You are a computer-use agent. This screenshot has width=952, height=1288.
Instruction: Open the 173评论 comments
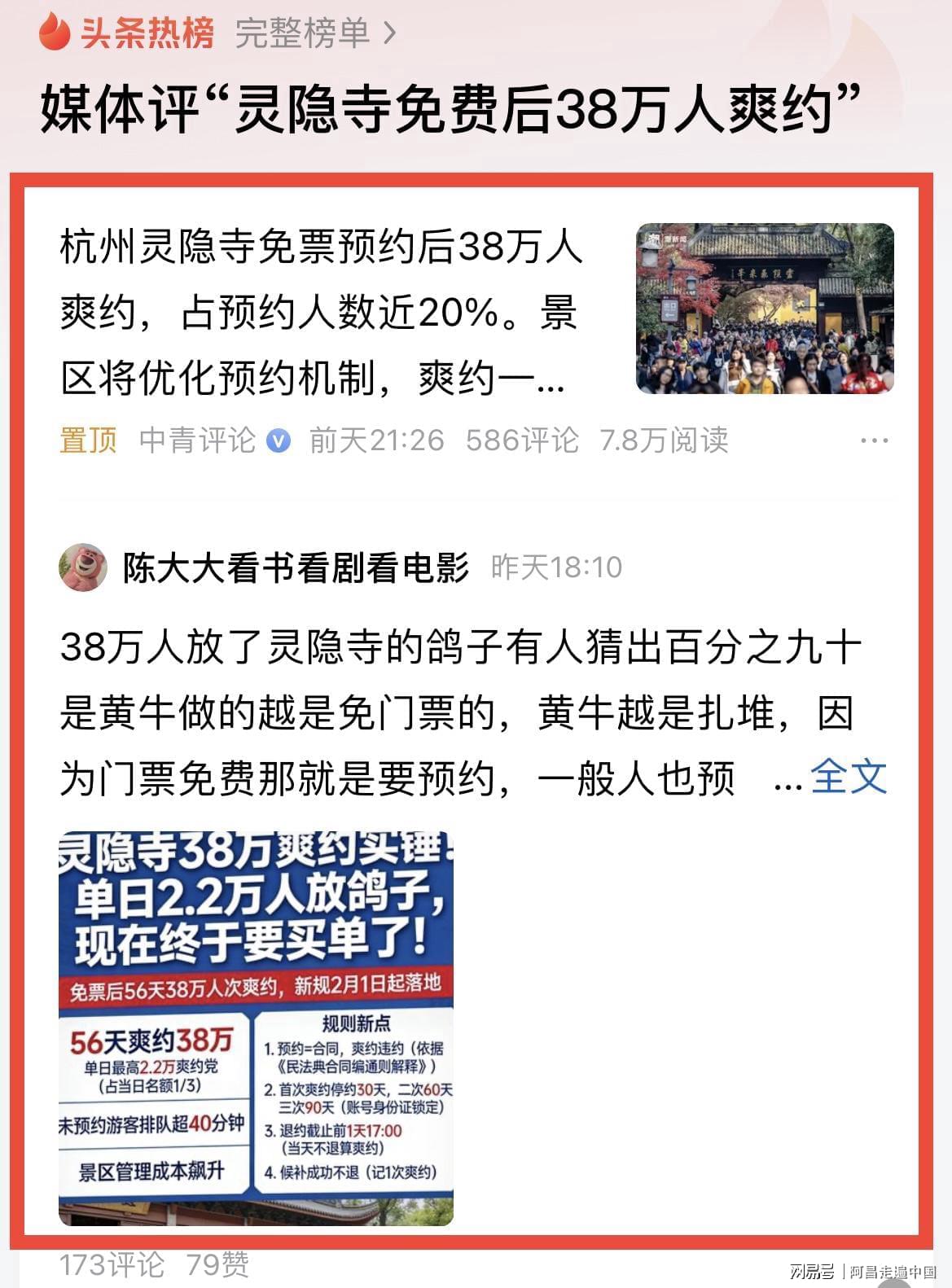(x=112, y=1264)
